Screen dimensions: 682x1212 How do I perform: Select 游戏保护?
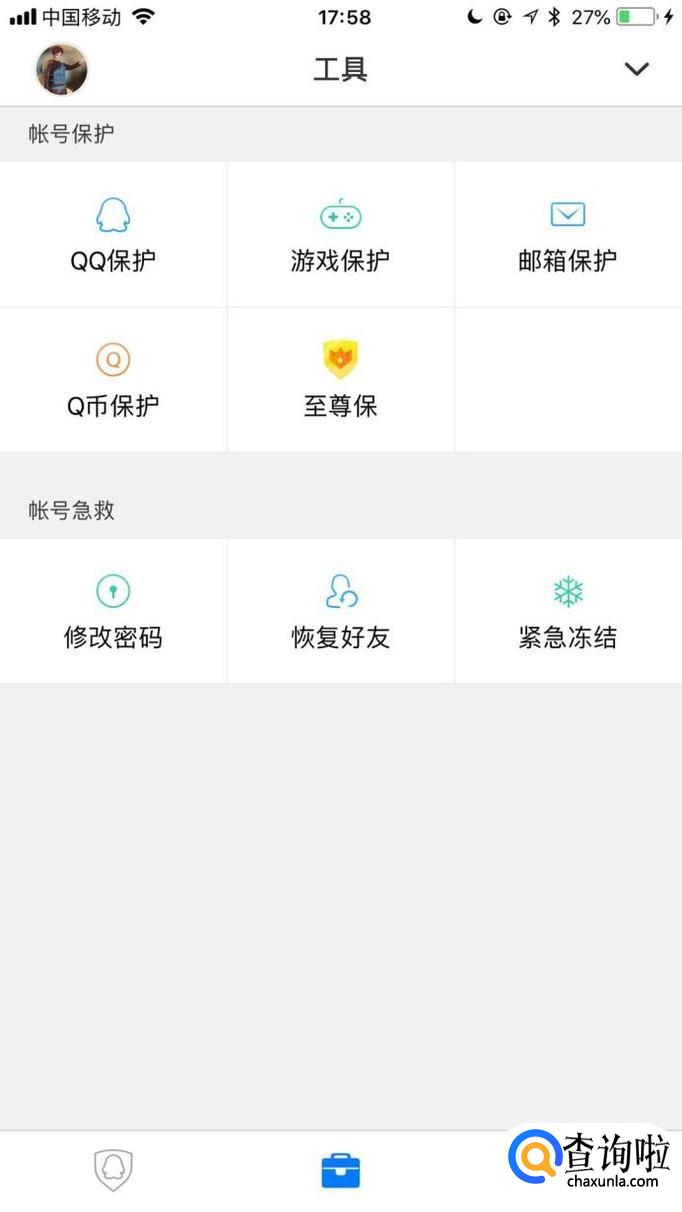tap(340, 235)
